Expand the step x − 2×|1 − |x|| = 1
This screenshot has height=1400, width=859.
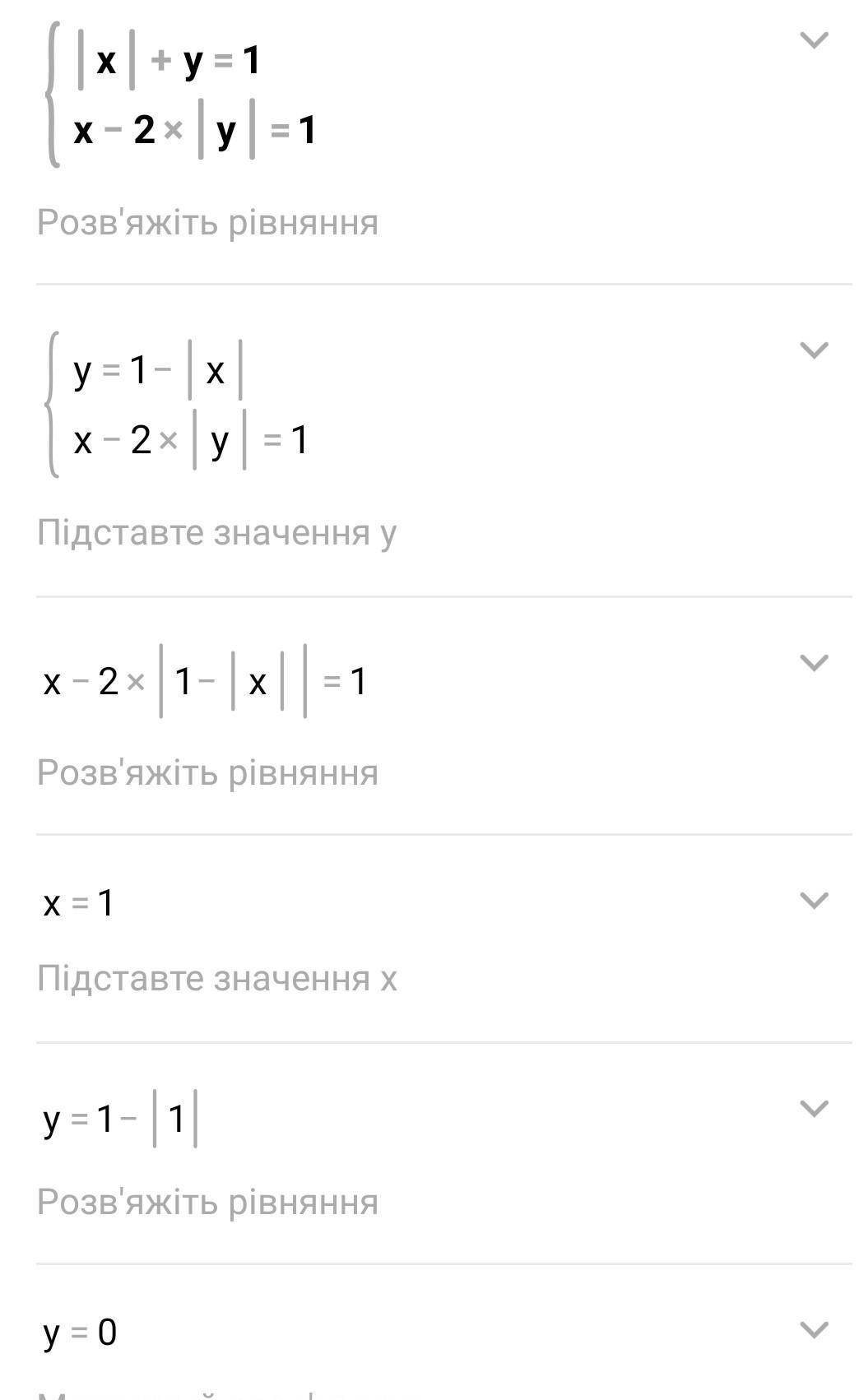click(813, 663)
